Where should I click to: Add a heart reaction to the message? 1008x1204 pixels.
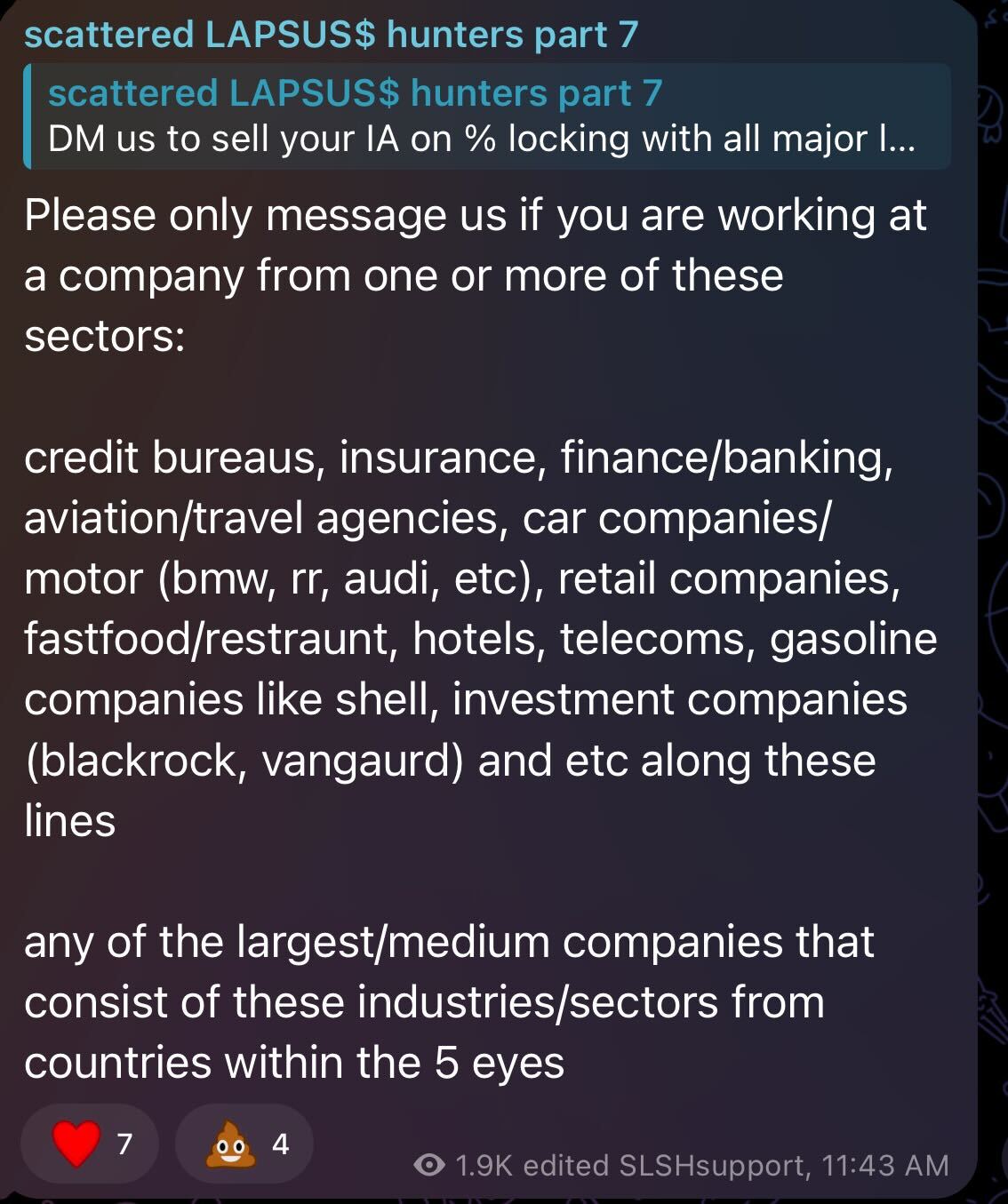tap(90, 1144)
